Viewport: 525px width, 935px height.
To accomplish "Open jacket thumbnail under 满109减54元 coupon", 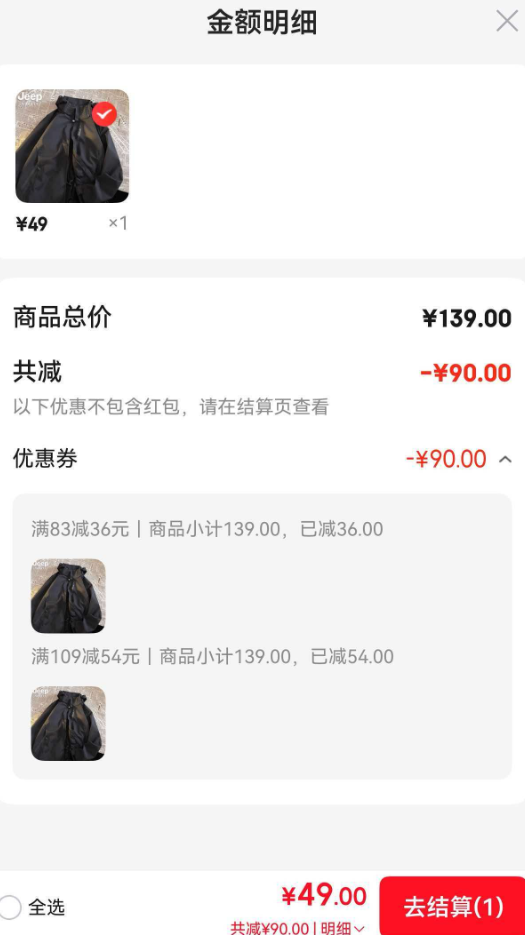I will (68, 723).
